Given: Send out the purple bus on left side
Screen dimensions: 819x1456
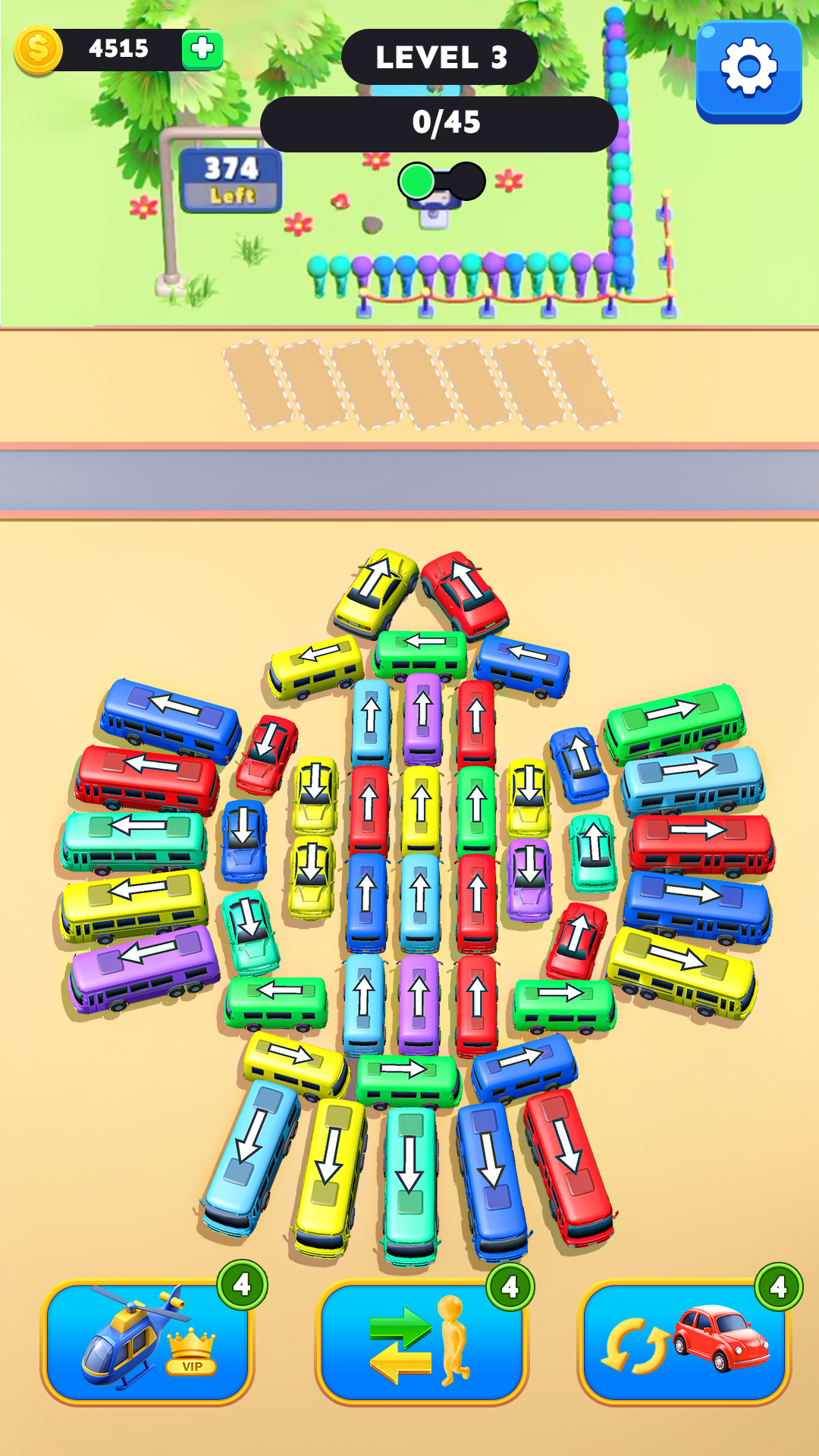Looking at the screenshot, I should (x=144, y=969).
